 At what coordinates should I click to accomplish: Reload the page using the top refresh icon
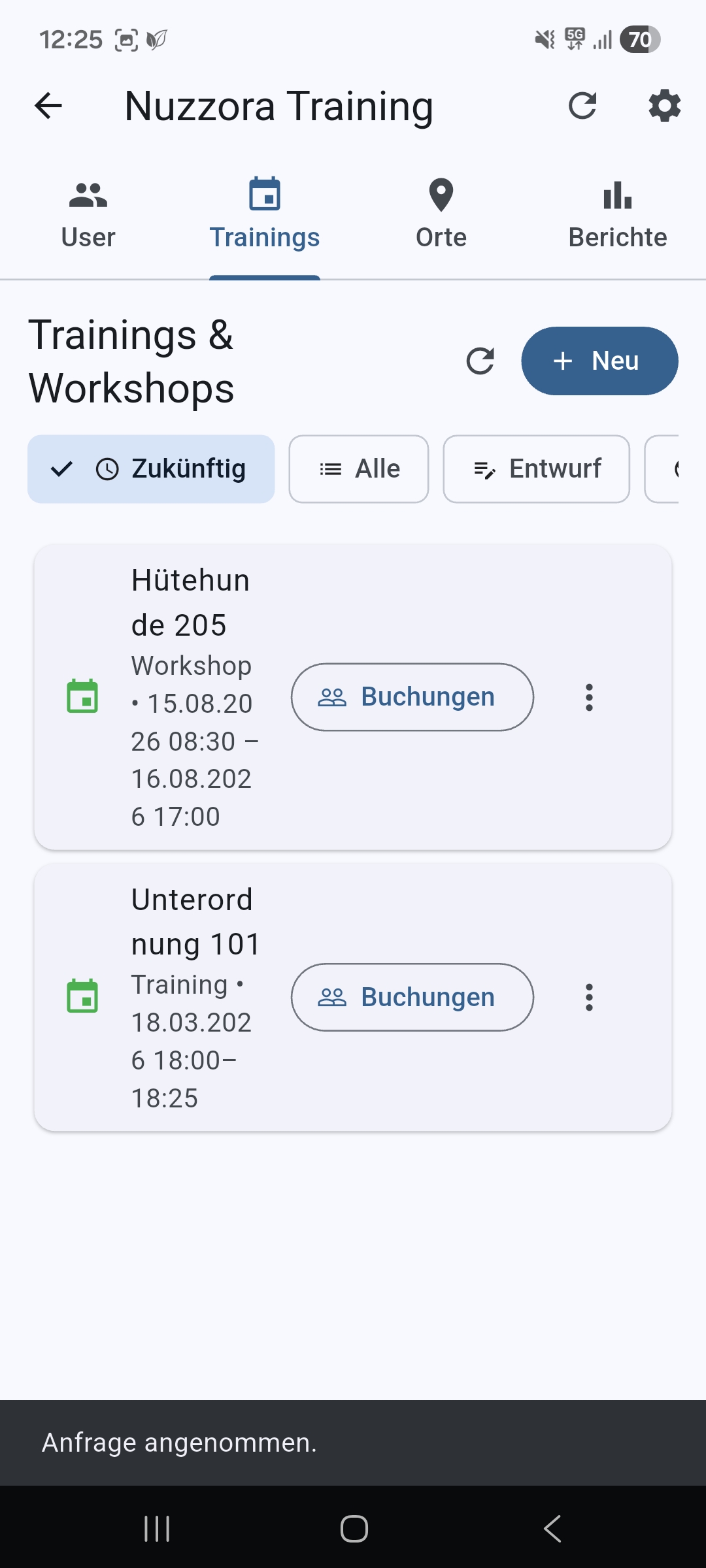[582, 105]
